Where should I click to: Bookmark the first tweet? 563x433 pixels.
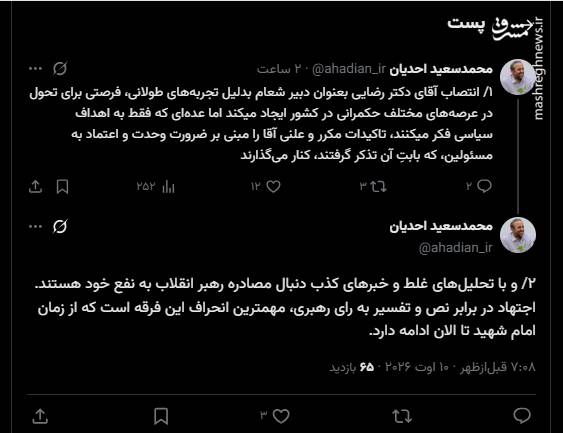coord(62,187)
